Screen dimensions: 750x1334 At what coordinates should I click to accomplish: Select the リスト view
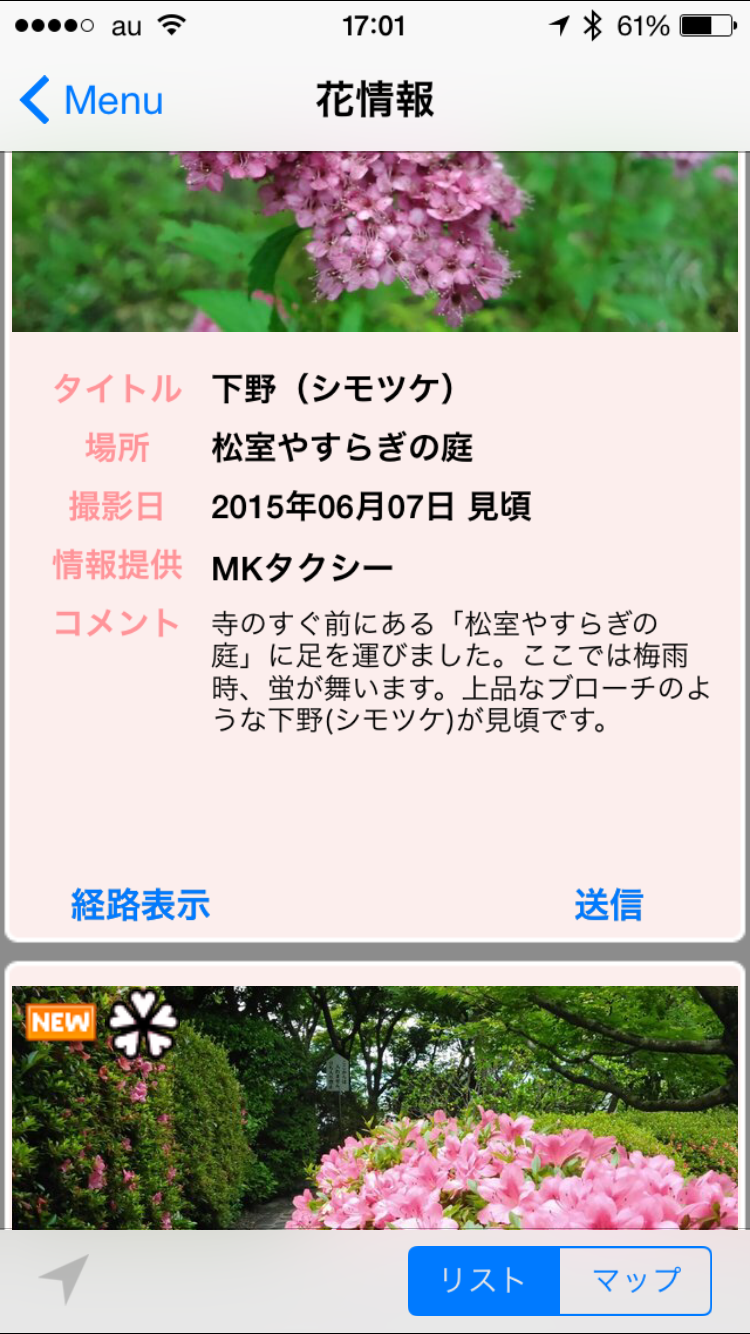point(484,1280)
